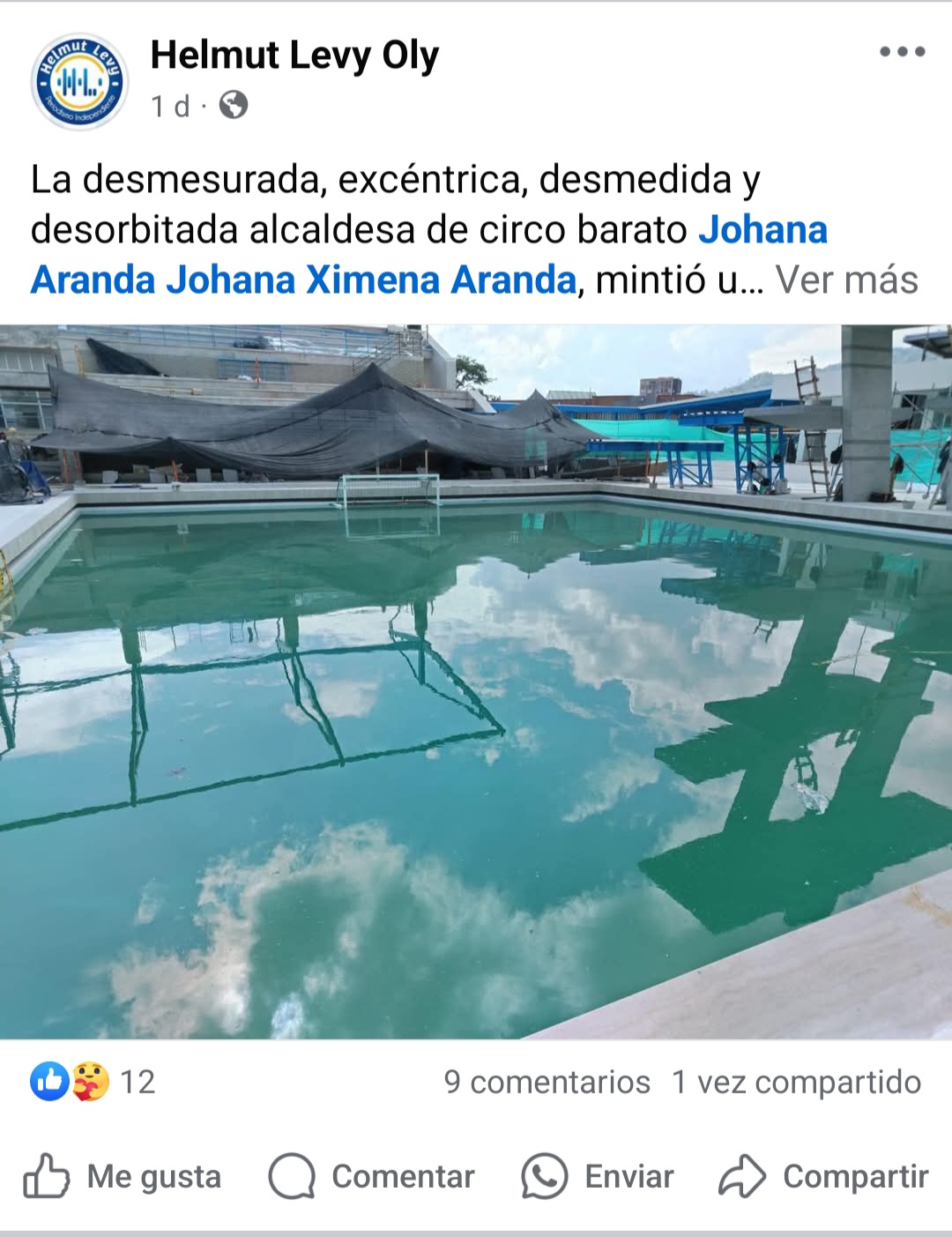Like the post with Me gusta
952x1237 pixels.
click(123, 1176)
